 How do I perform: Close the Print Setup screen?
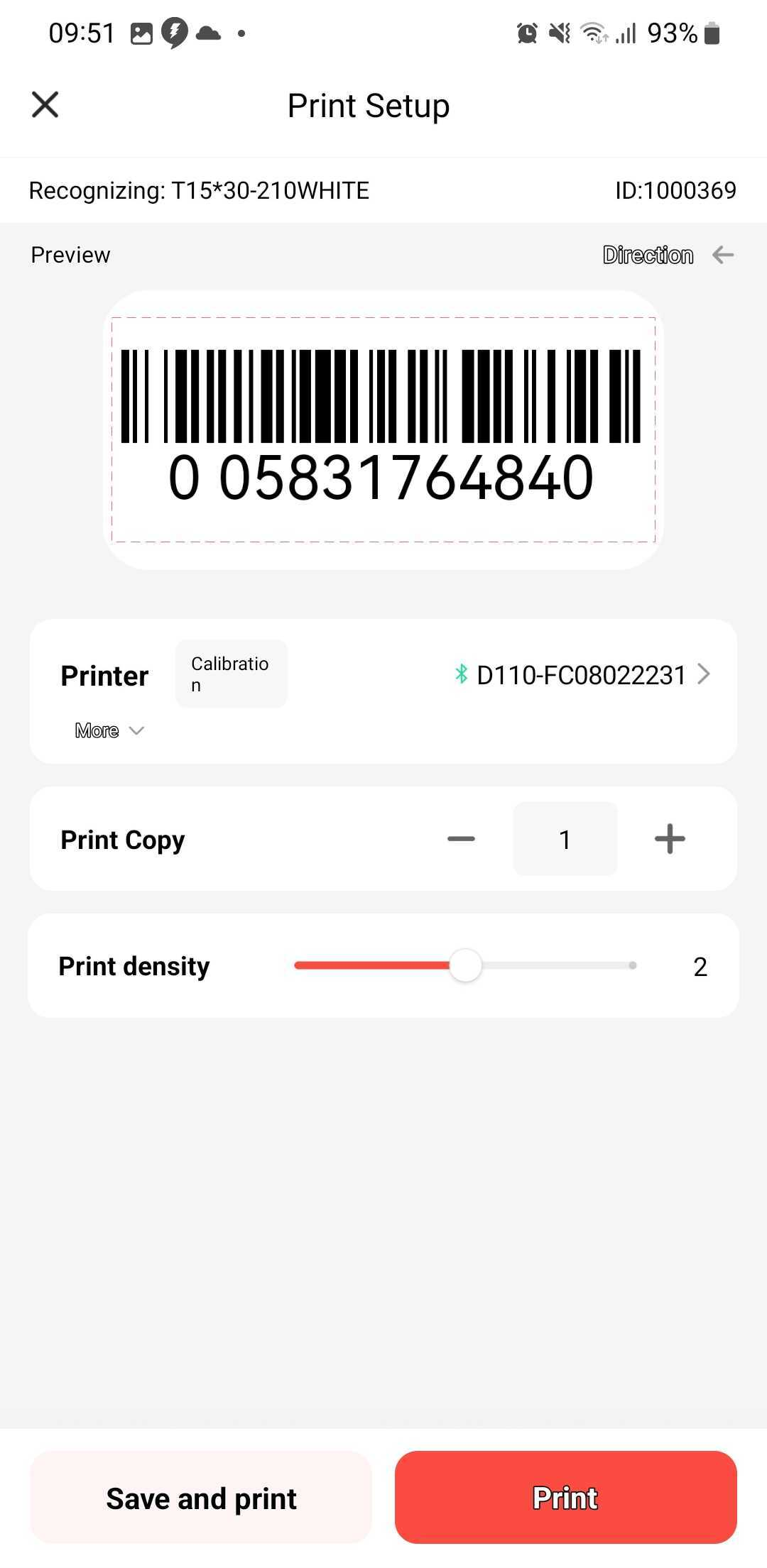click(x=45, y=105)
